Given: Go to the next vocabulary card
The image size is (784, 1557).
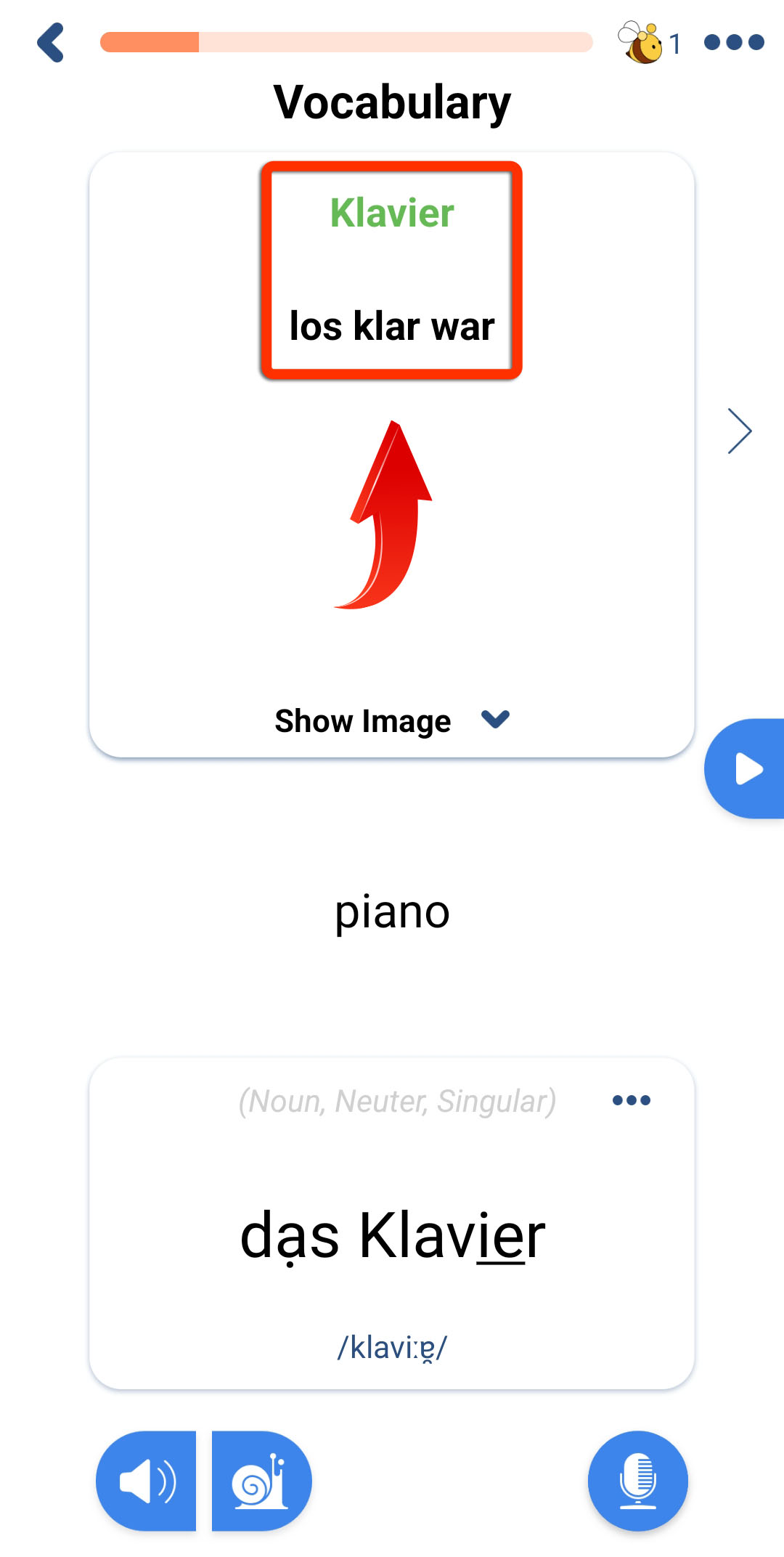Looking at the screenshot, I should click(740, 431).
